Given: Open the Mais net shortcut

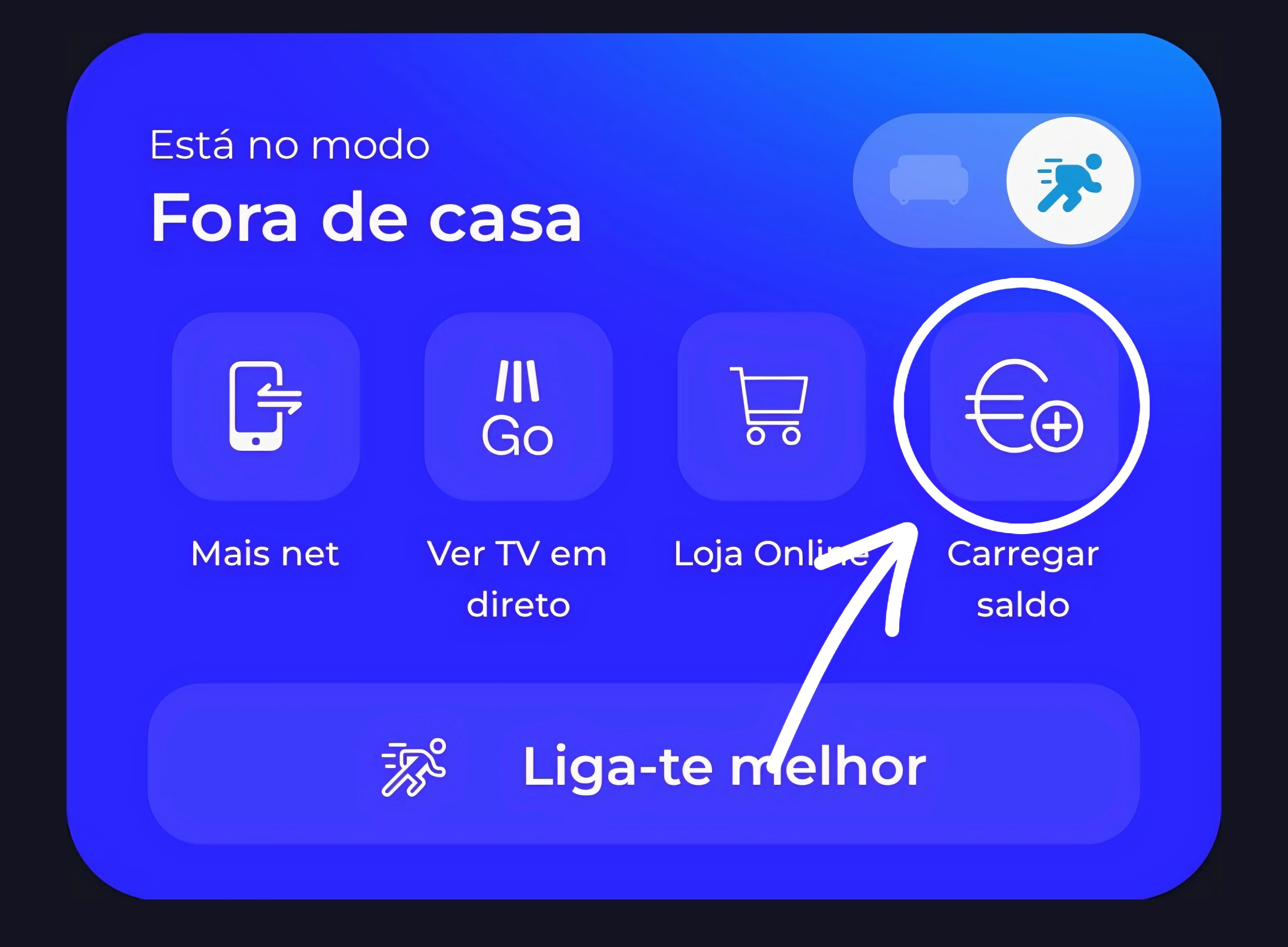Looking at the screenshot, I should click(x=266, y=406).
